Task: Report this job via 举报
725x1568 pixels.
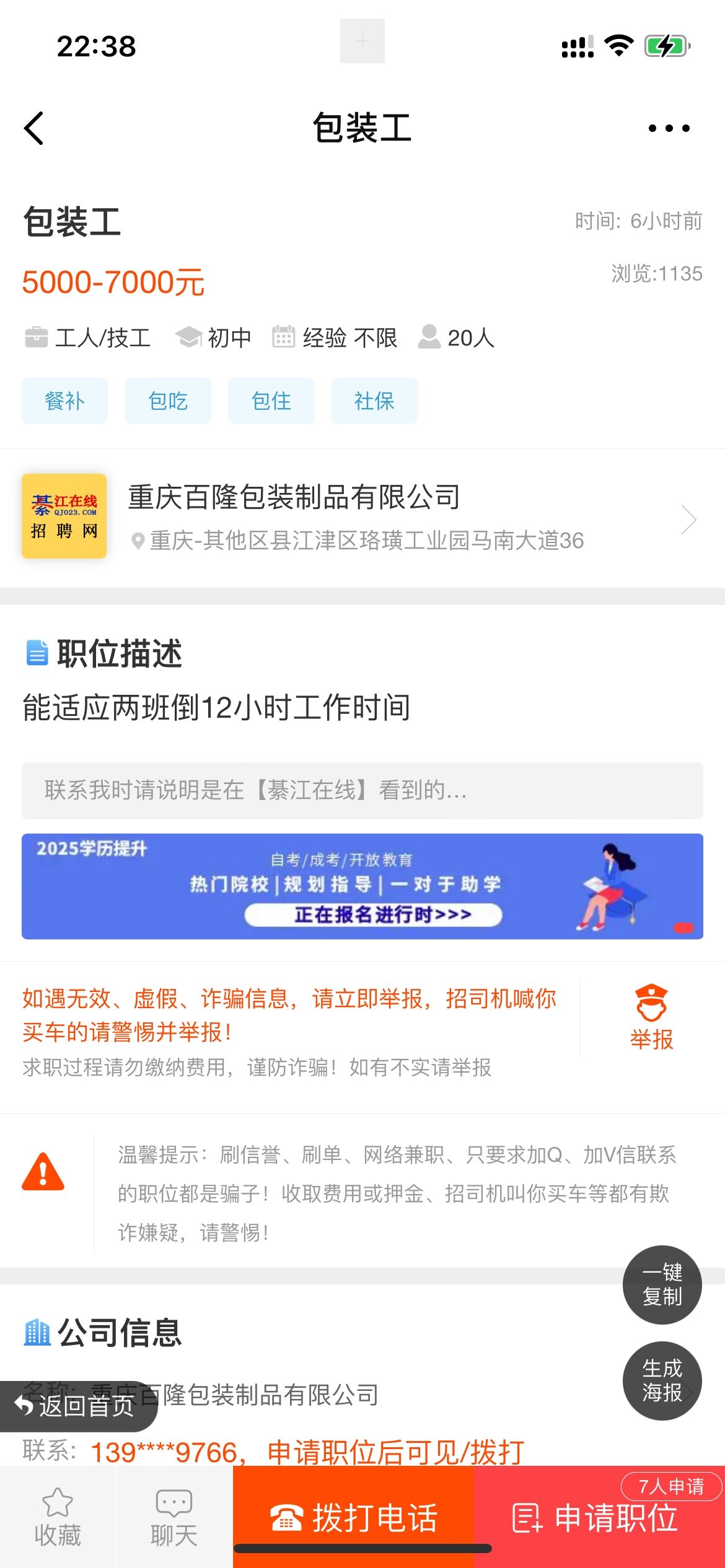Action: [x=651, y=1017]
